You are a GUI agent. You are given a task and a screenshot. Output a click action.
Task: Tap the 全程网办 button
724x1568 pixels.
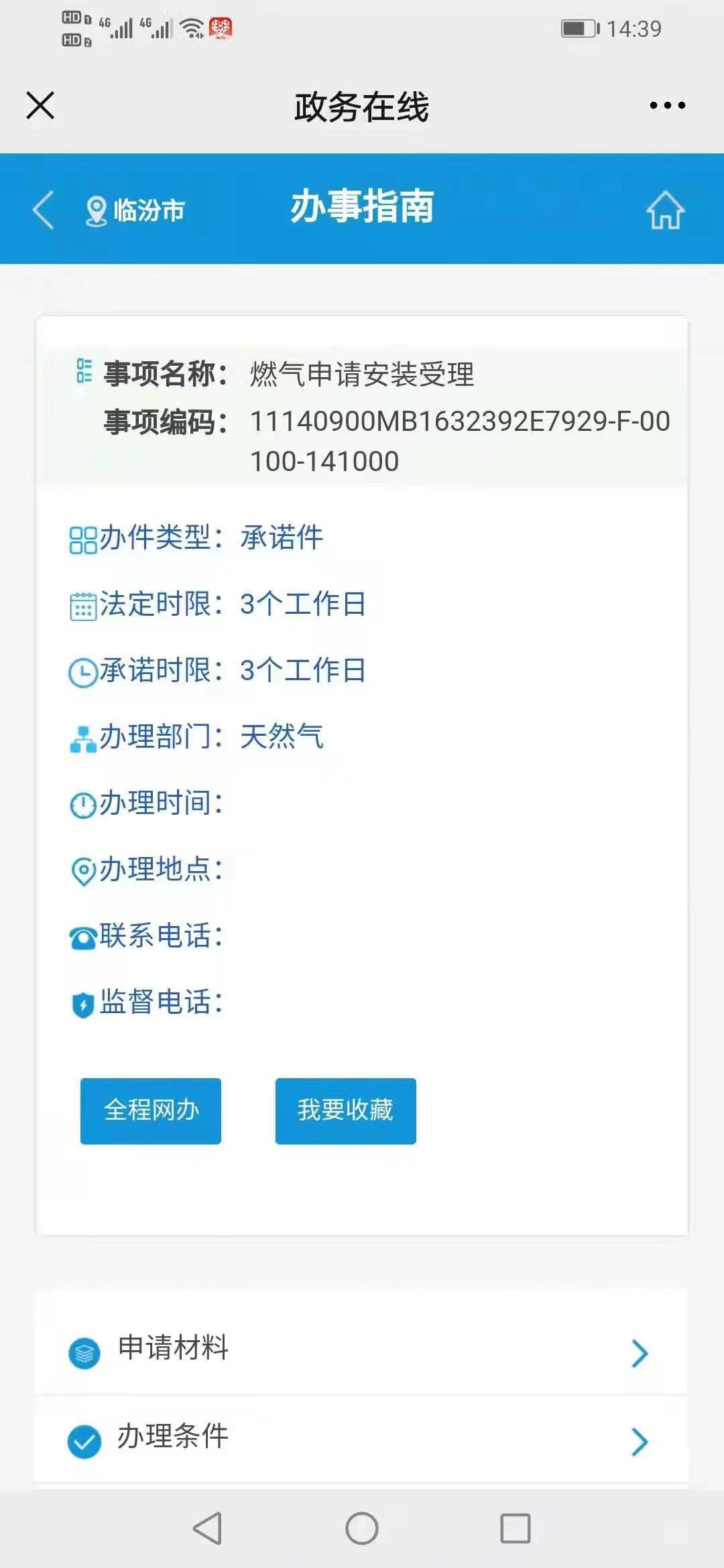[x=151, y=1110]
